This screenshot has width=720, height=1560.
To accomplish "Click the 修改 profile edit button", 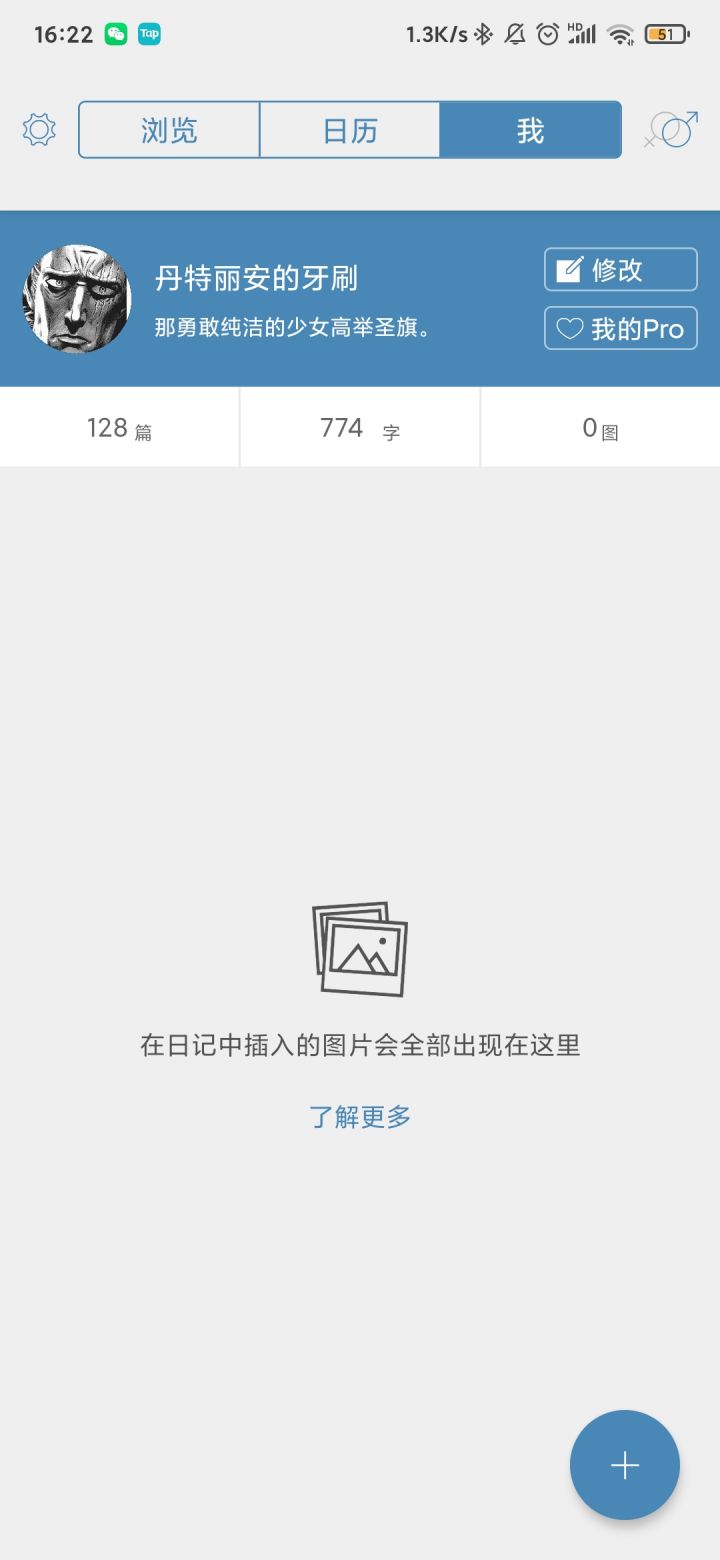I will tap(620, 268).
